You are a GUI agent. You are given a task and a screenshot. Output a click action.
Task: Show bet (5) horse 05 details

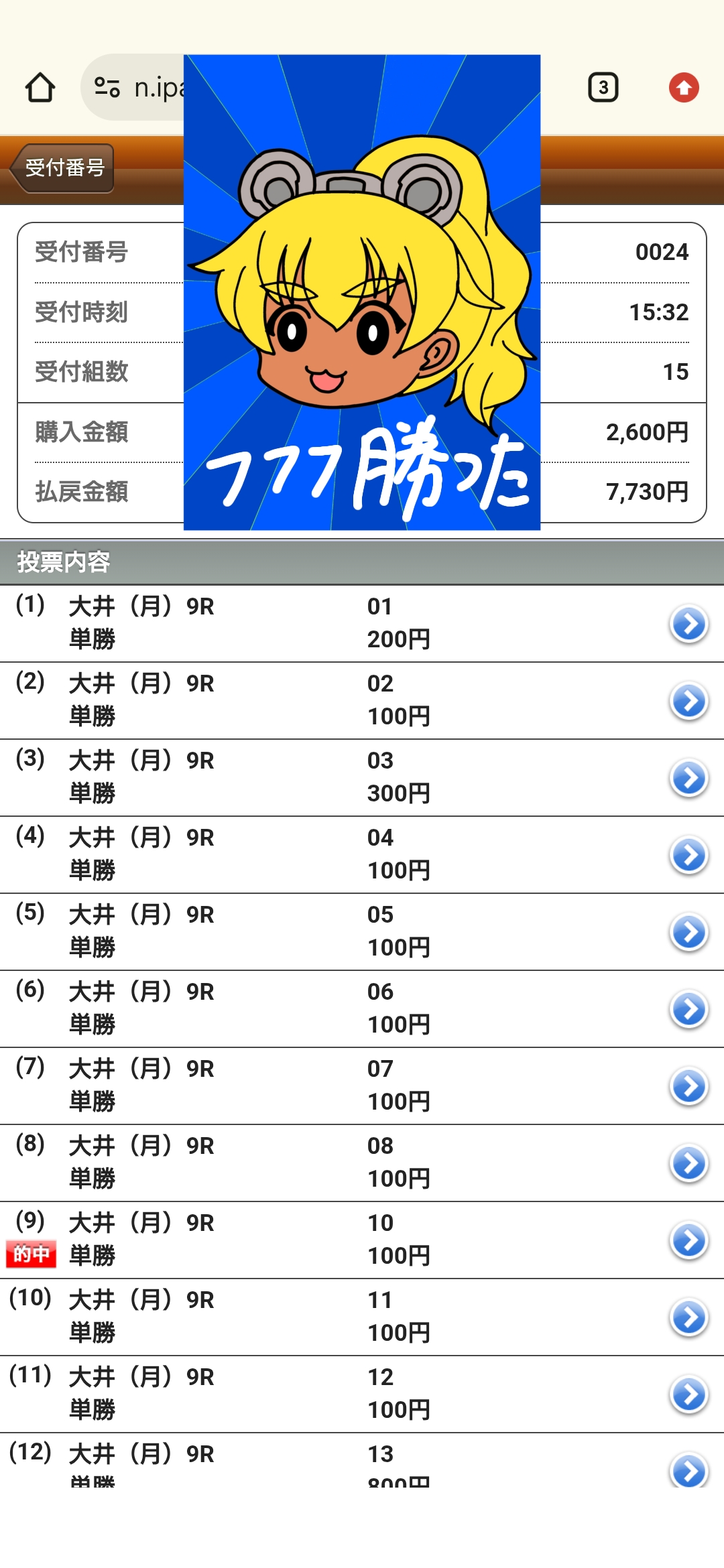coord(688,932)
